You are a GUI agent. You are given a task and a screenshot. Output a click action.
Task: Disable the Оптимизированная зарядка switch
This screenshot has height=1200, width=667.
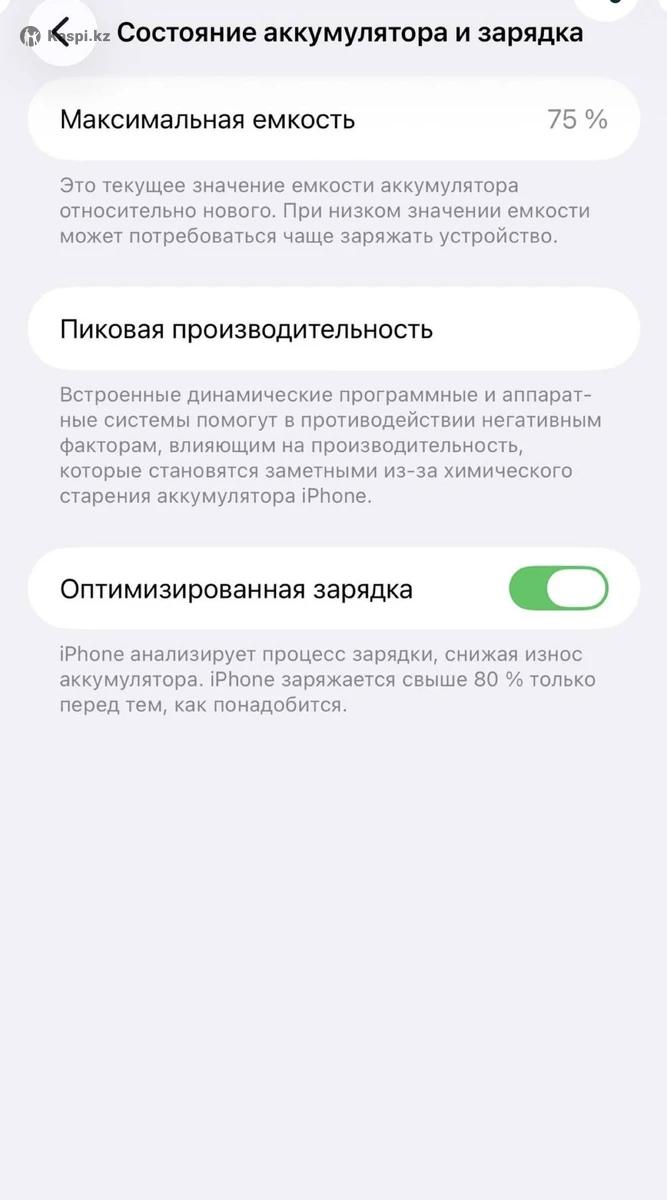pyautogui.click(x=558, y=588)
